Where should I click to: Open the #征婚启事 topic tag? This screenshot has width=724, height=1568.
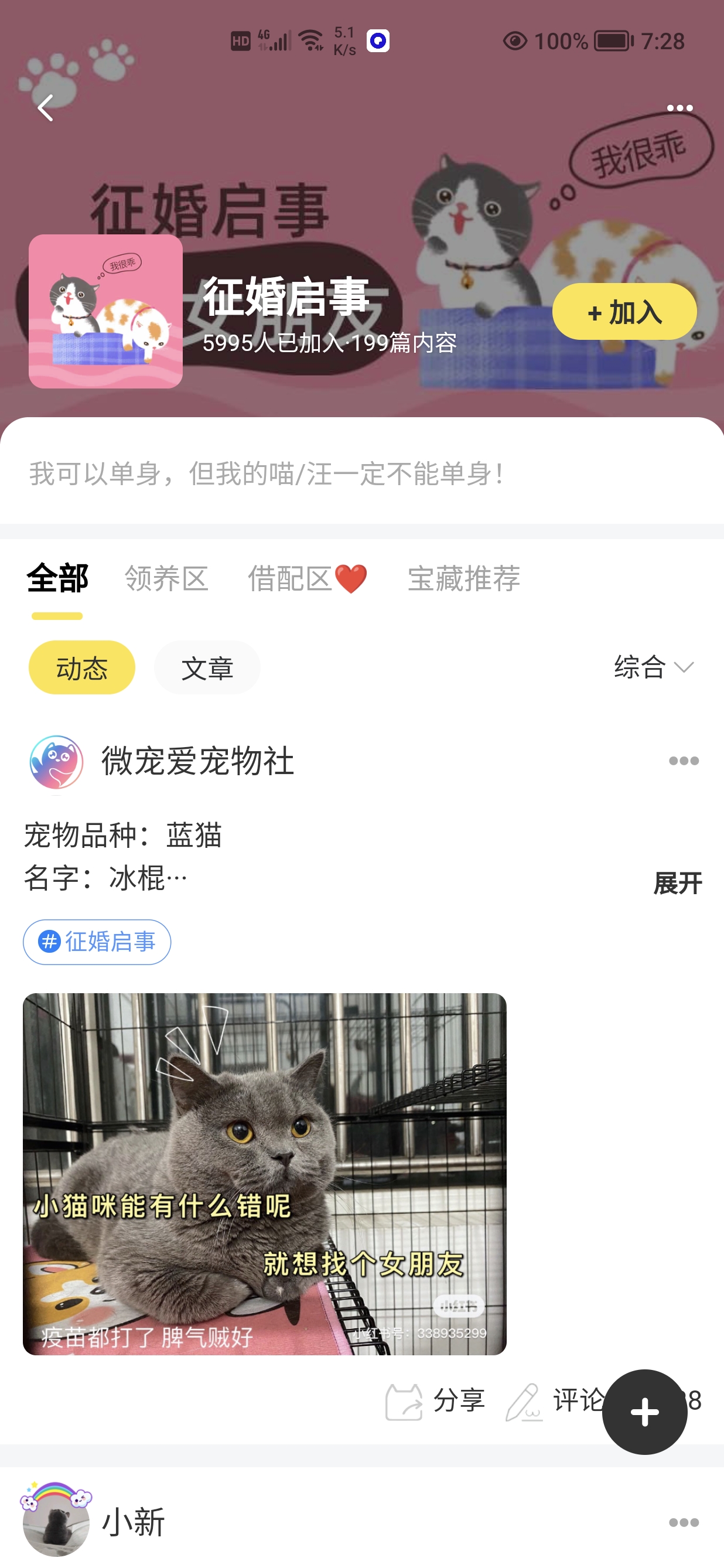coord(97,942)
